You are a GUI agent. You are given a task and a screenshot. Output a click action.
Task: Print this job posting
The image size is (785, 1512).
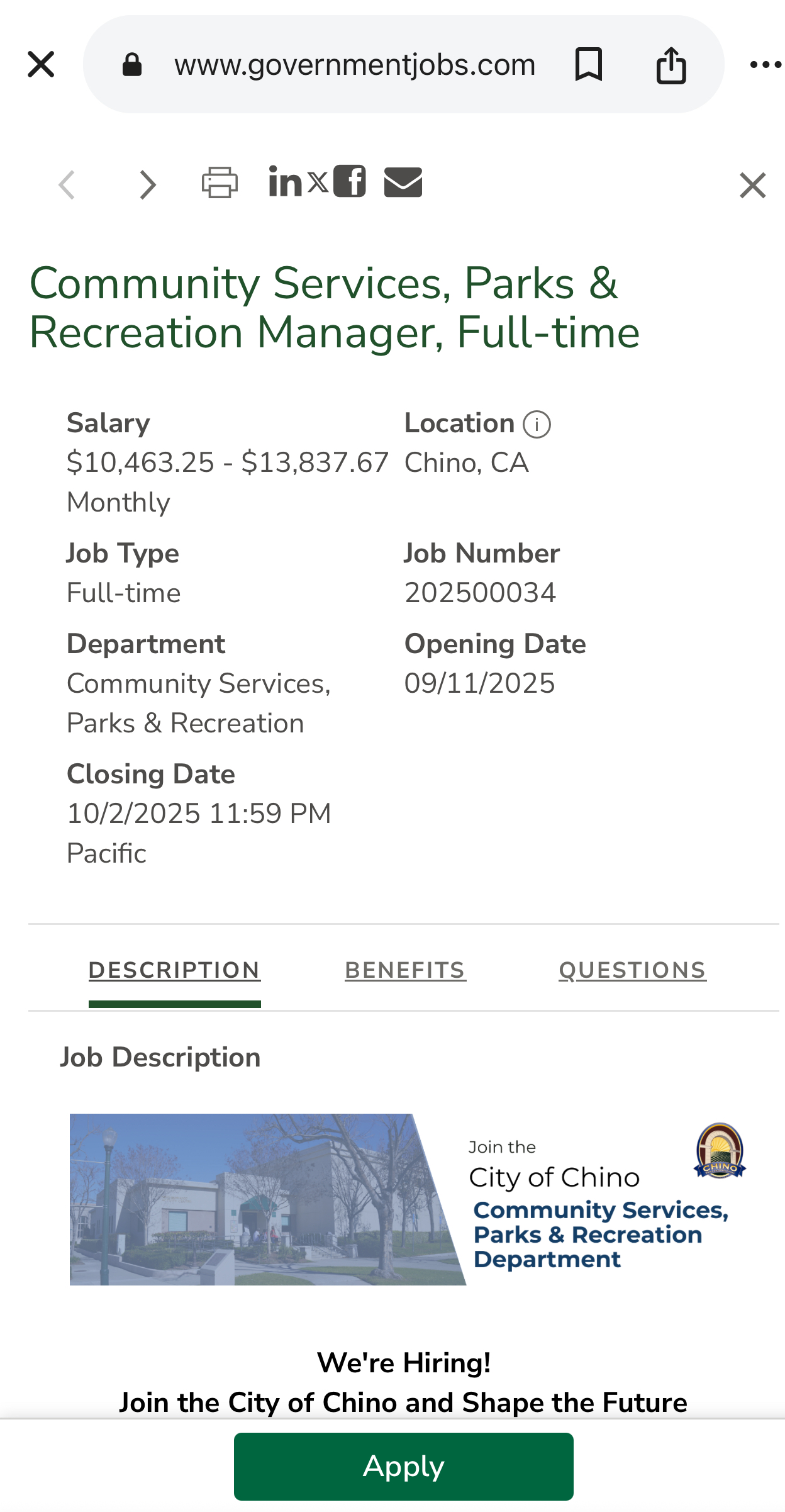(220, 182)
